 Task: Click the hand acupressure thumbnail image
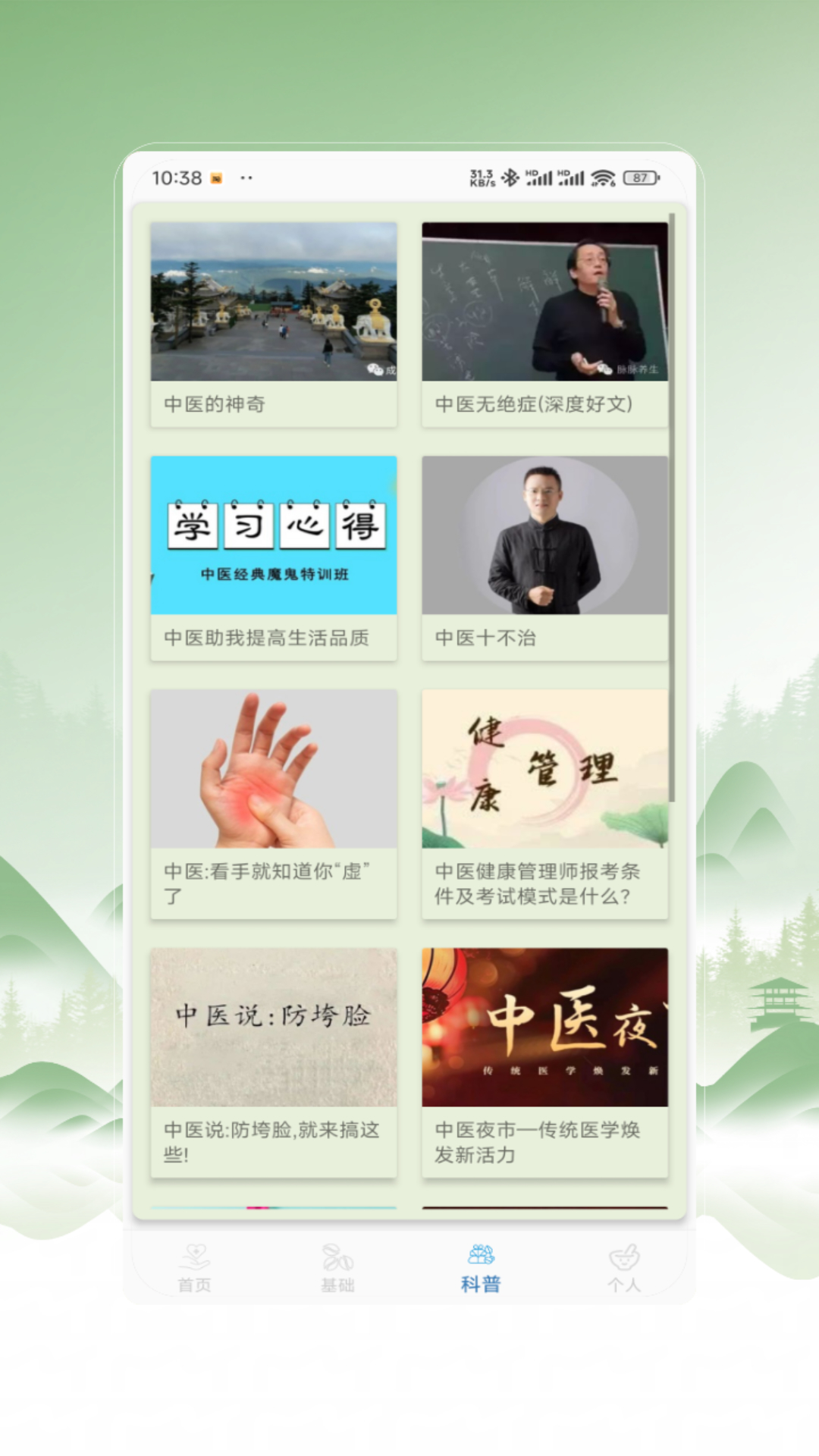[x=273, y=768]
